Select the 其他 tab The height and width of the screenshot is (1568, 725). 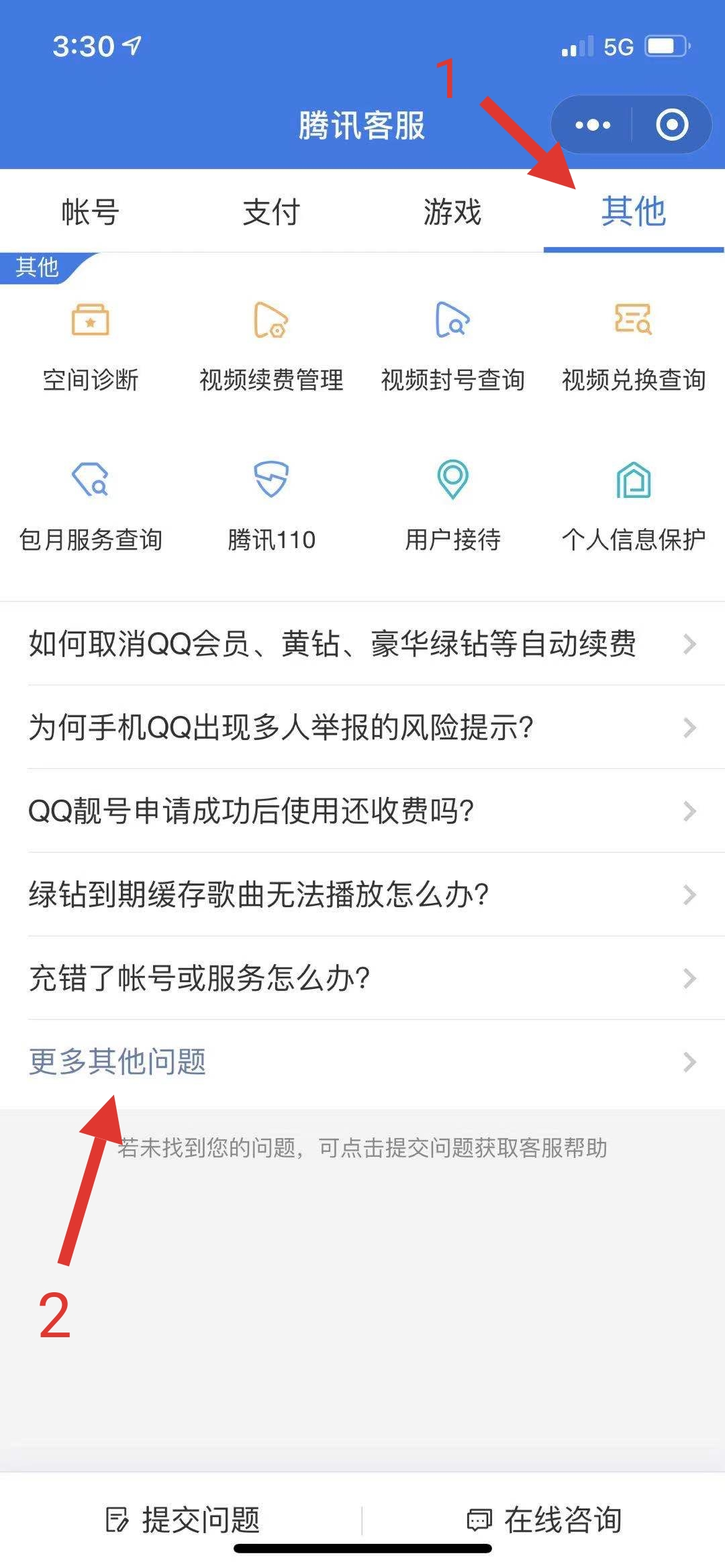coord(634,212)
